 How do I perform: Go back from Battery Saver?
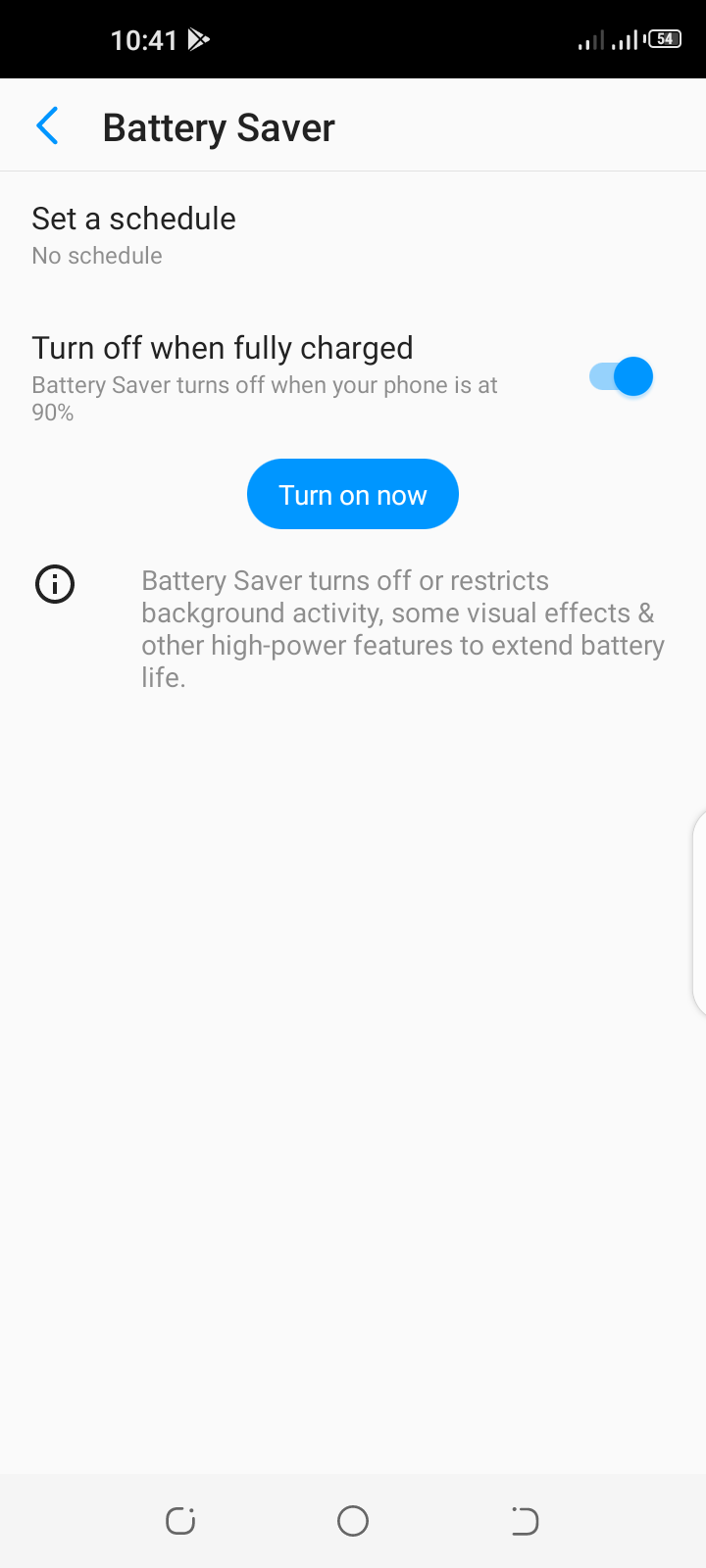(47, 126)
